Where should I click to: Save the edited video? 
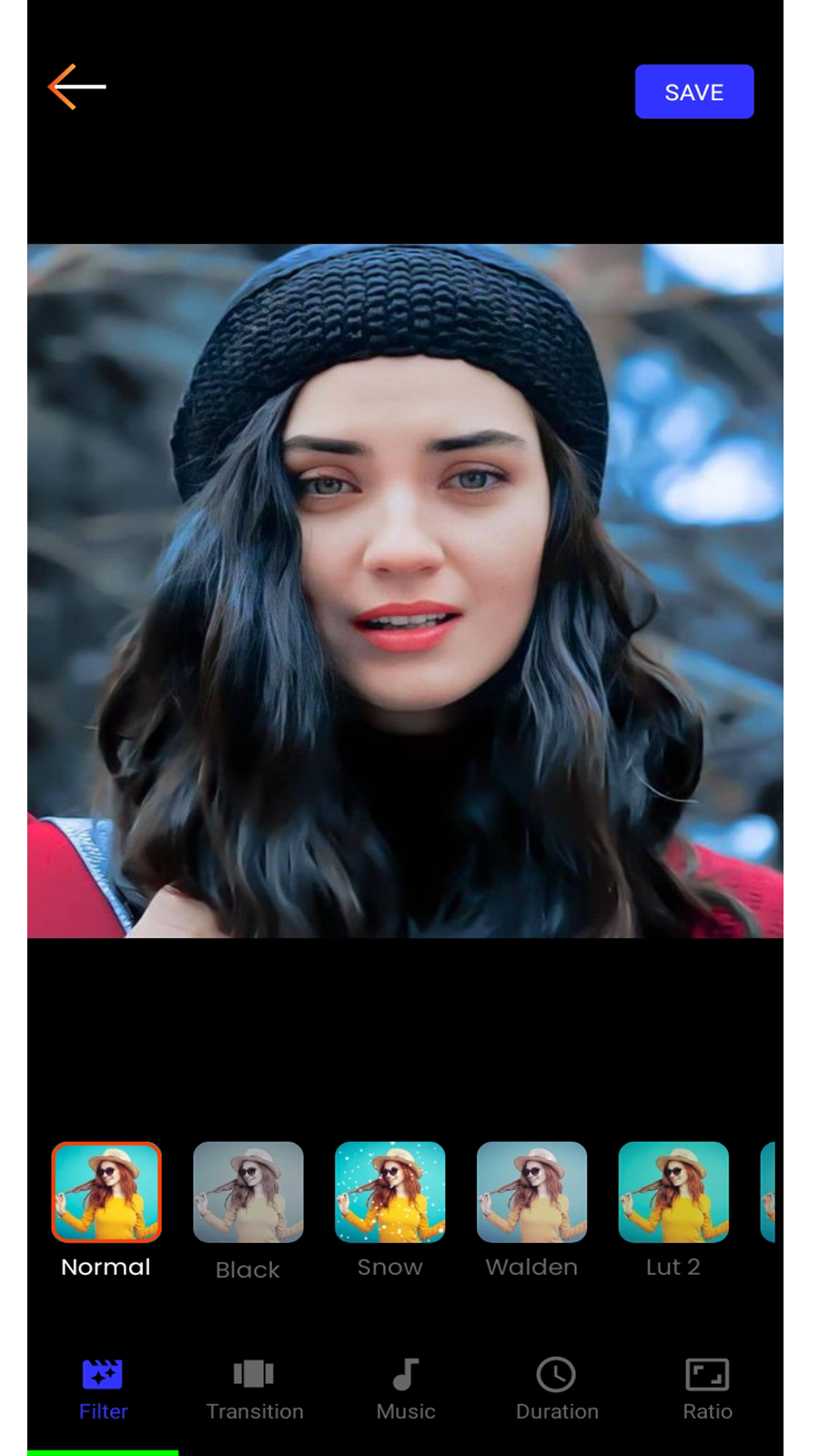coord(693,92)
